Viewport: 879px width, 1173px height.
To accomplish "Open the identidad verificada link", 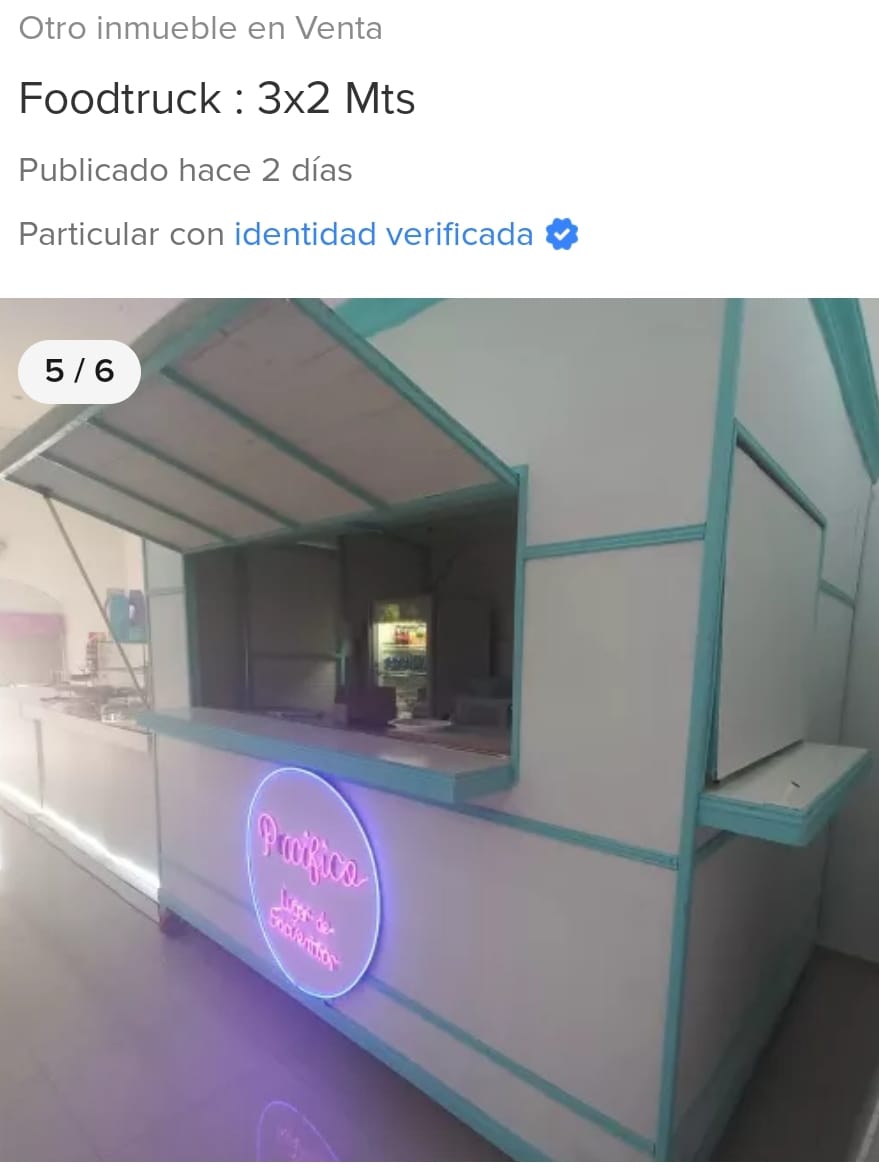I will [x=383, y=235].
